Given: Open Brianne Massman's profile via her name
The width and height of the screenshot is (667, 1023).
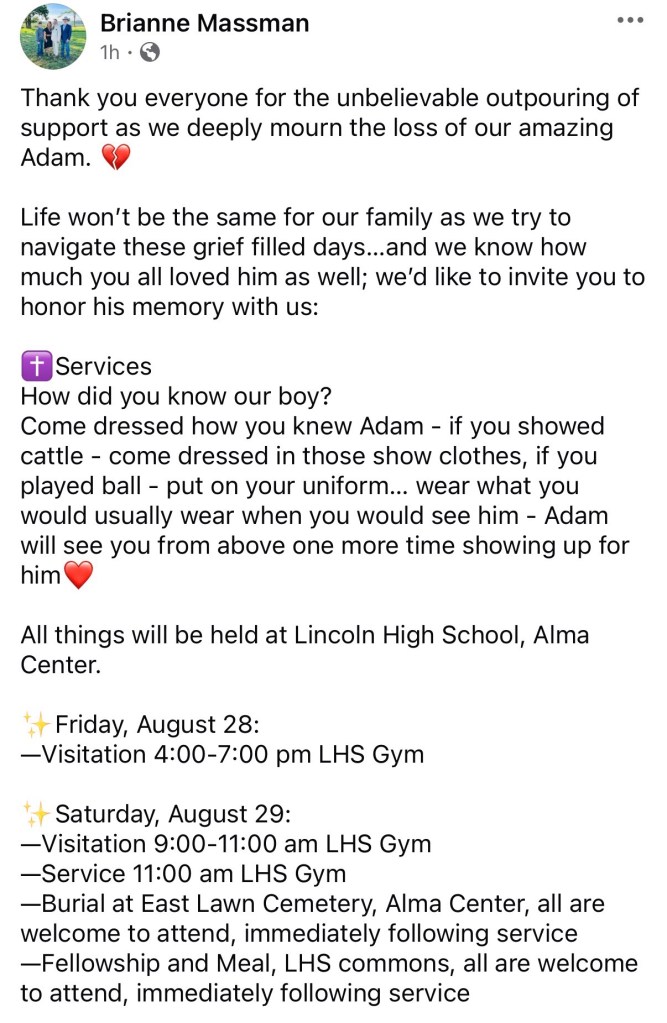Looking at the screenshot, I should (x=204, y=23).
